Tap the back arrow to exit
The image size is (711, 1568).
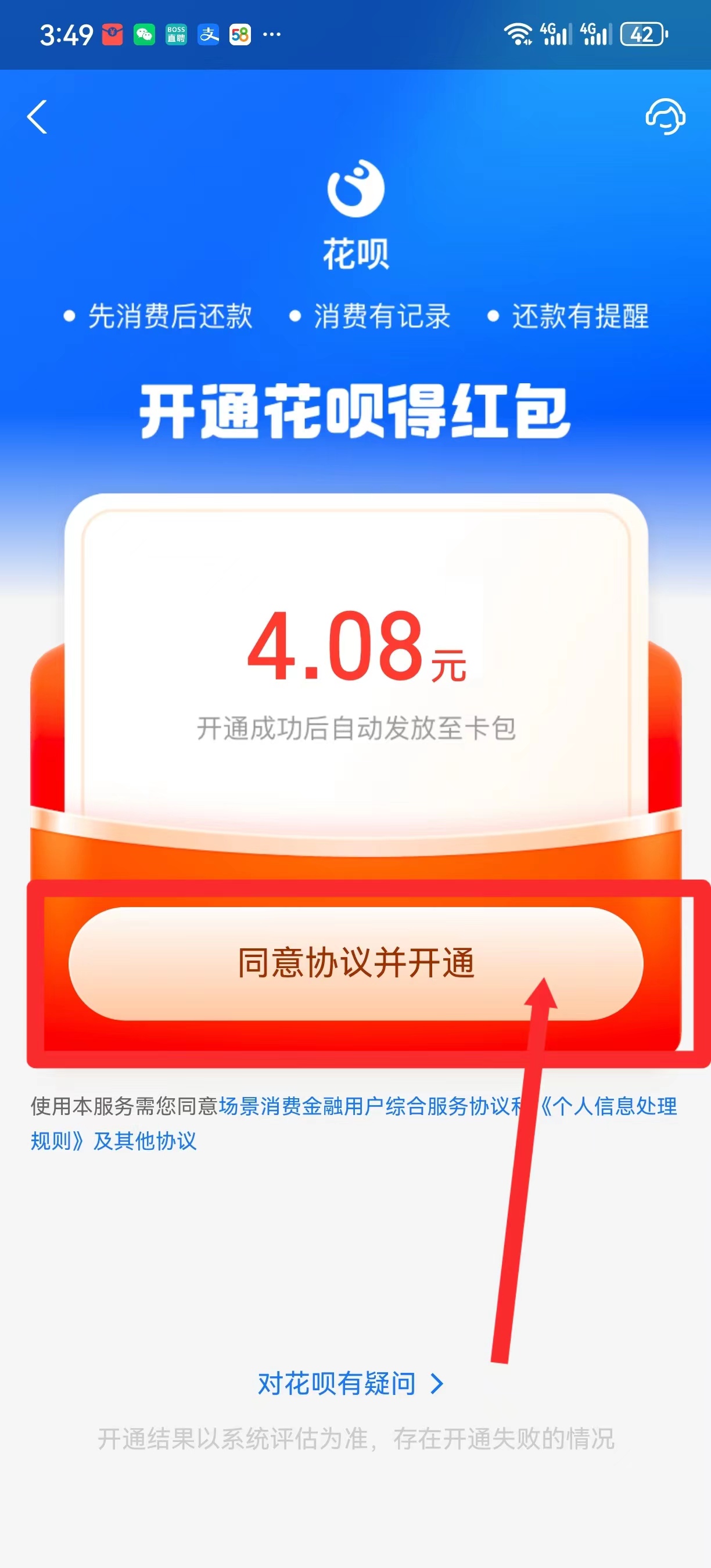(x=38, y=117)
